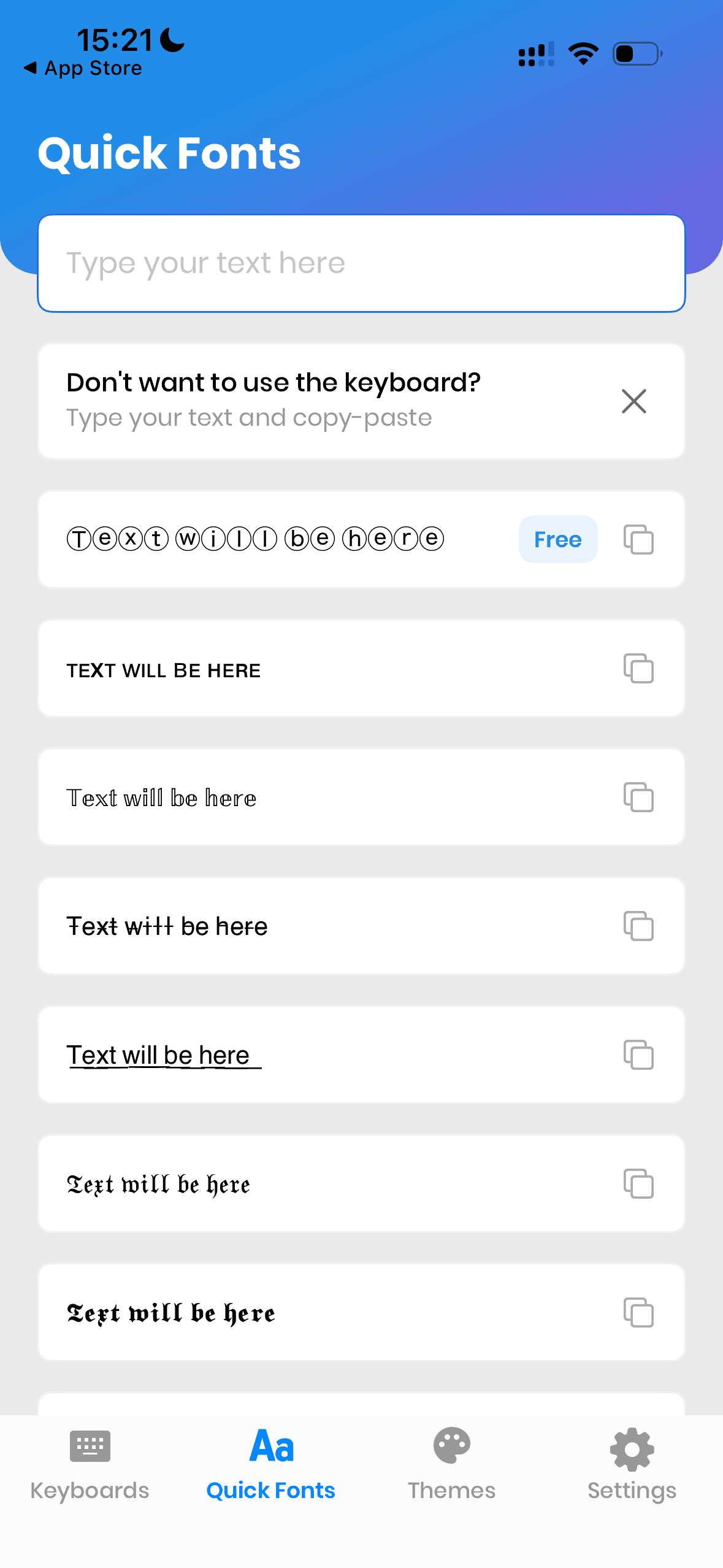This screenshot has width=723, height=1568.
Task: Copy the circled letters font text
Action: [x=638, y=539]
